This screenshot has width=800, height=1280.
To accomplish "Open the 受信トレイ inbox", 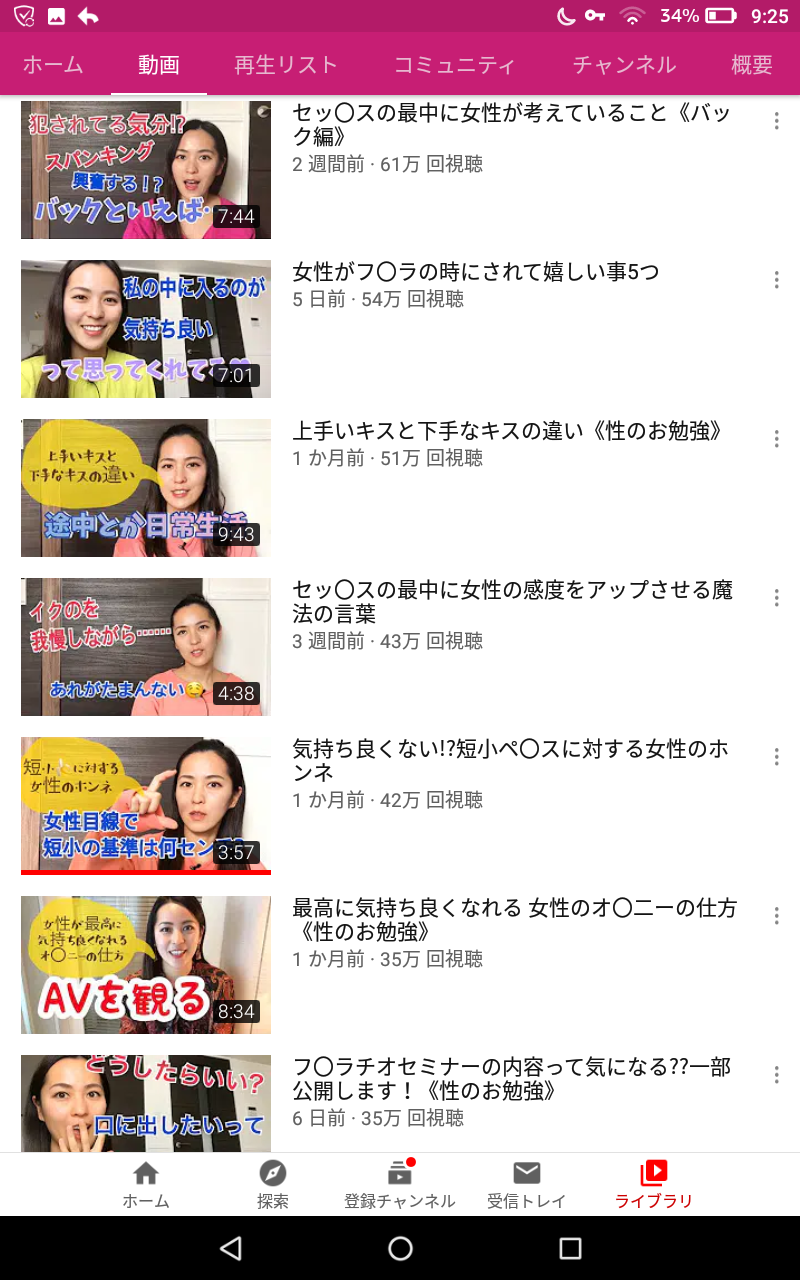I will [527, 1185].
